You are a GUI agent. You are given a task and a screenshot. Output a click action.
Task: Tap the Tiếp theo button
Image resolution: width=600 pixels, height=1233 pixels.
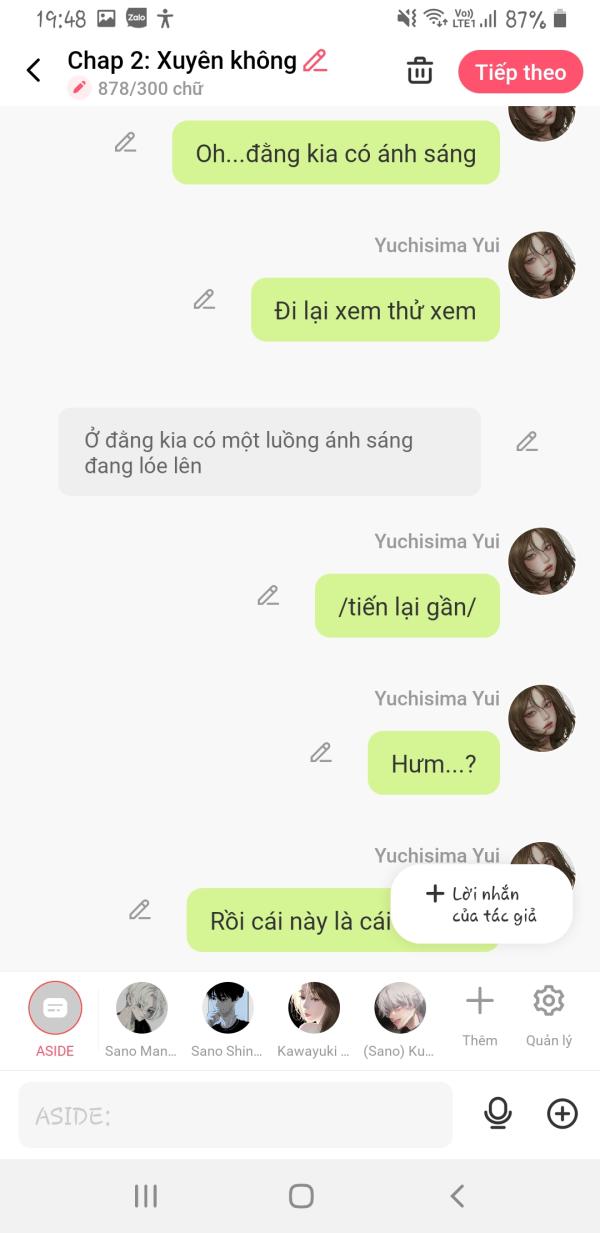pos(520,72)
